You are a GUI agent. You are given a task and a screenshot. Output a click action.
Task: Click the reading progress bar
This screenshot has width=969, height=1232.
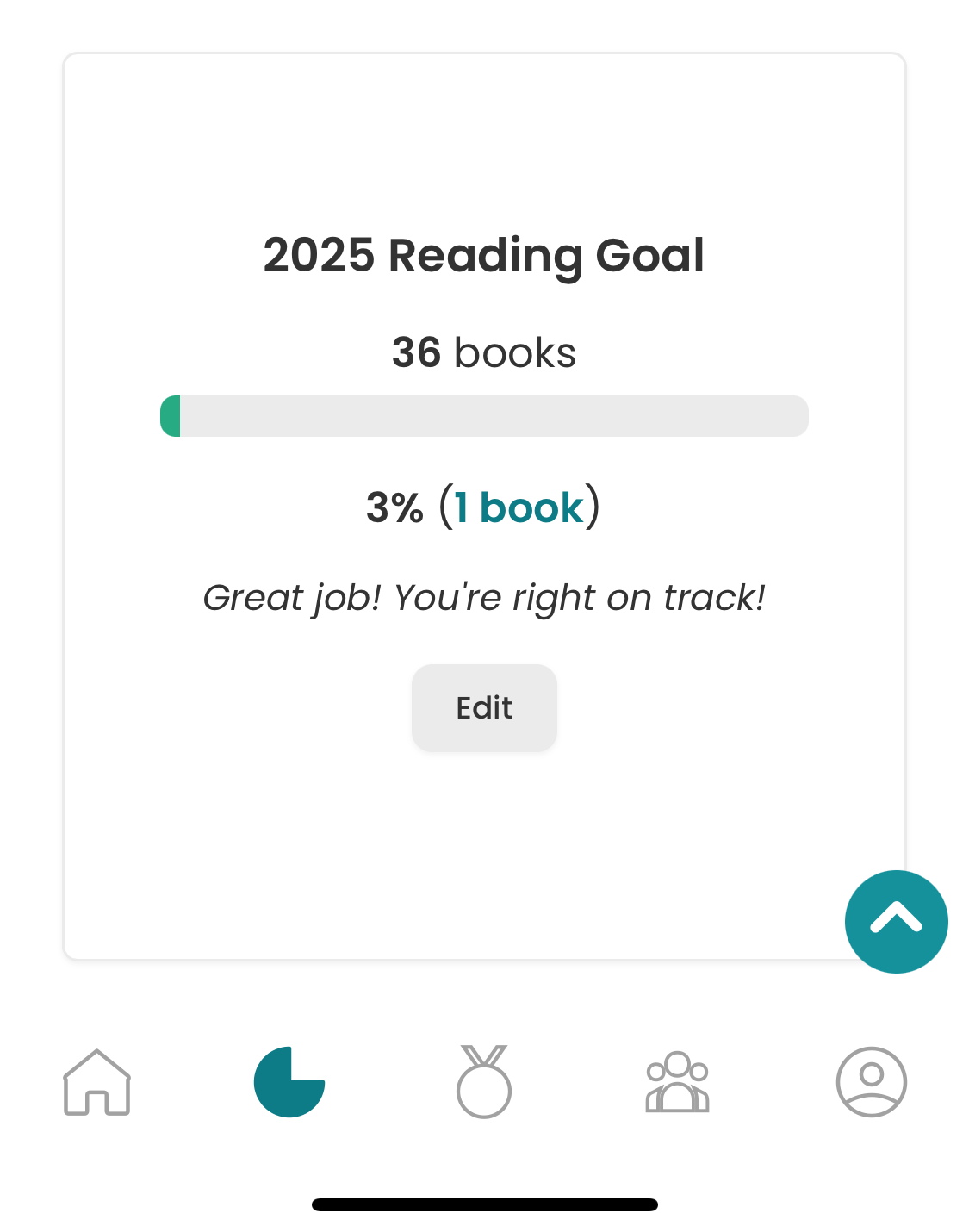pyautogui.click(x=484, y=415)
